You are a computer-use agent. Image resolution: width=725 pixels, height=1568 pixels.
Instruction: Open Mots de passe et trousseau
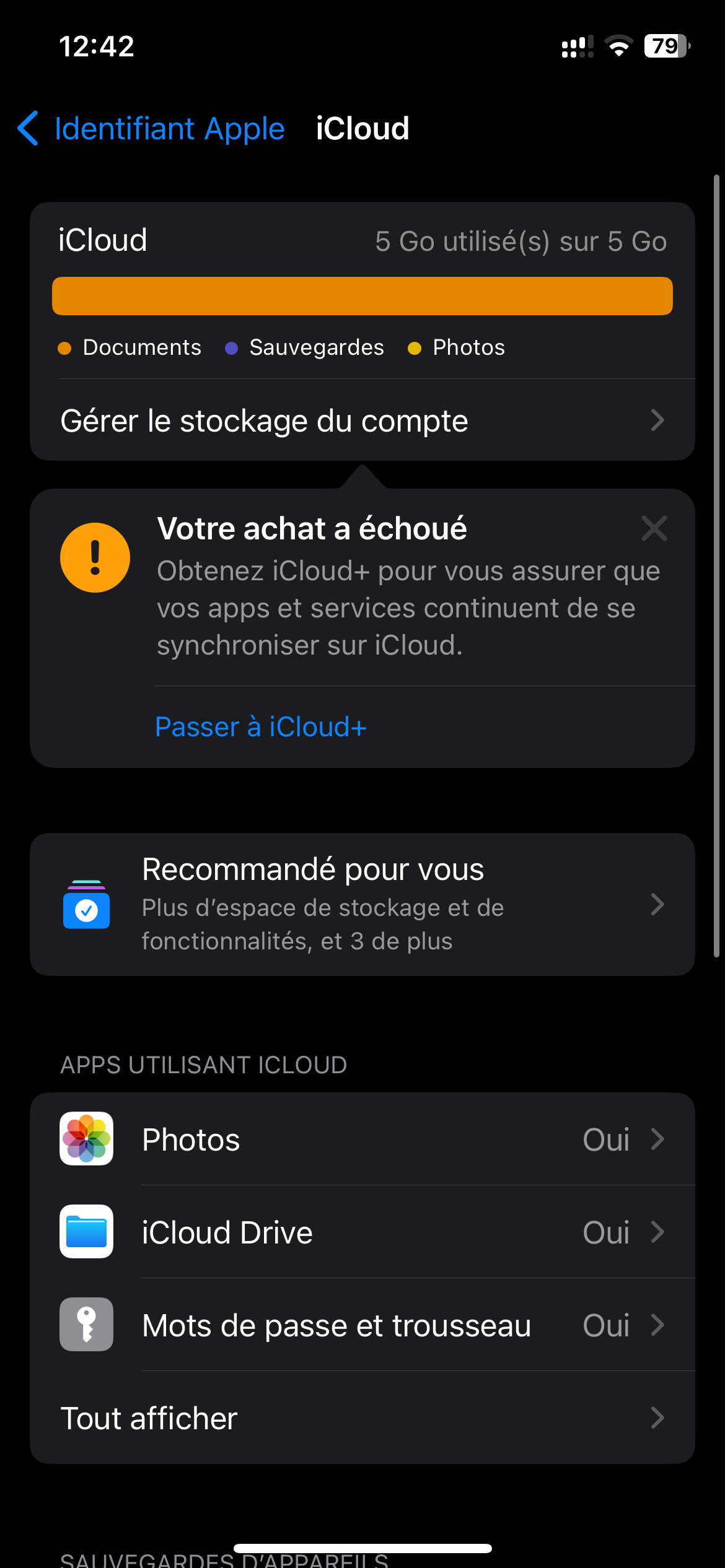pyautogui.click(x=362, y=1325)
